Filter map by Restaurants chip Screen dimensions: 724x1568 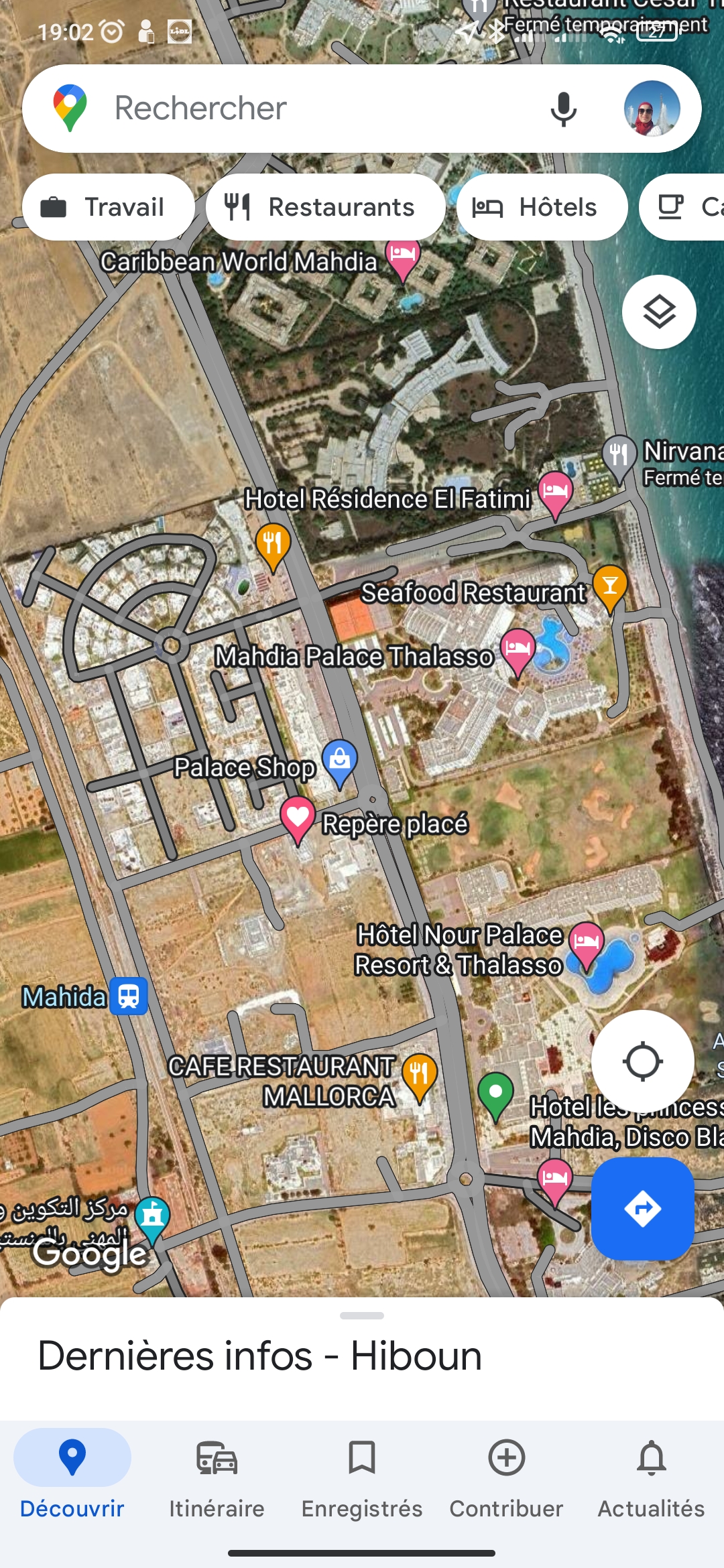[x=325, y=207]
